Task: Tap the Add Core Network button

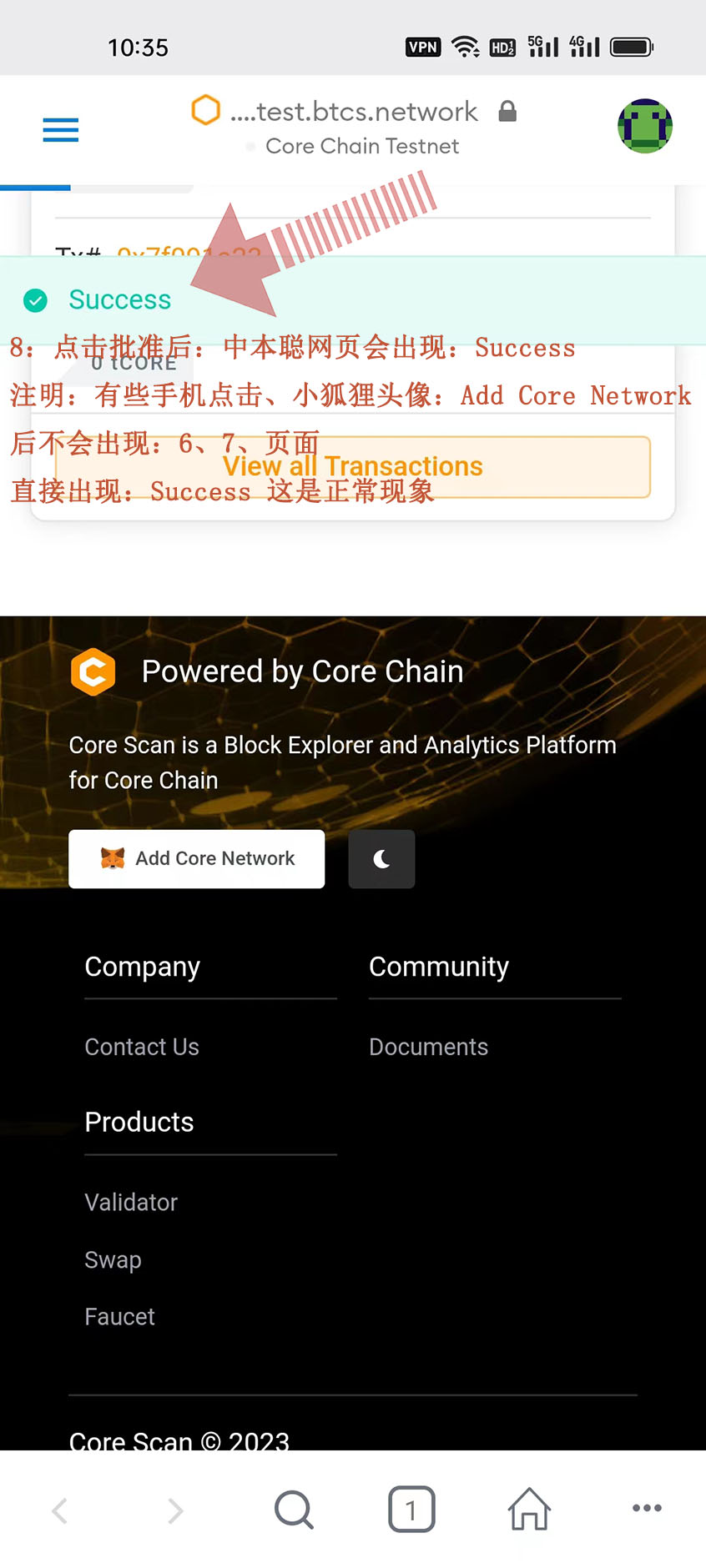Action: (x=197, y=859)
